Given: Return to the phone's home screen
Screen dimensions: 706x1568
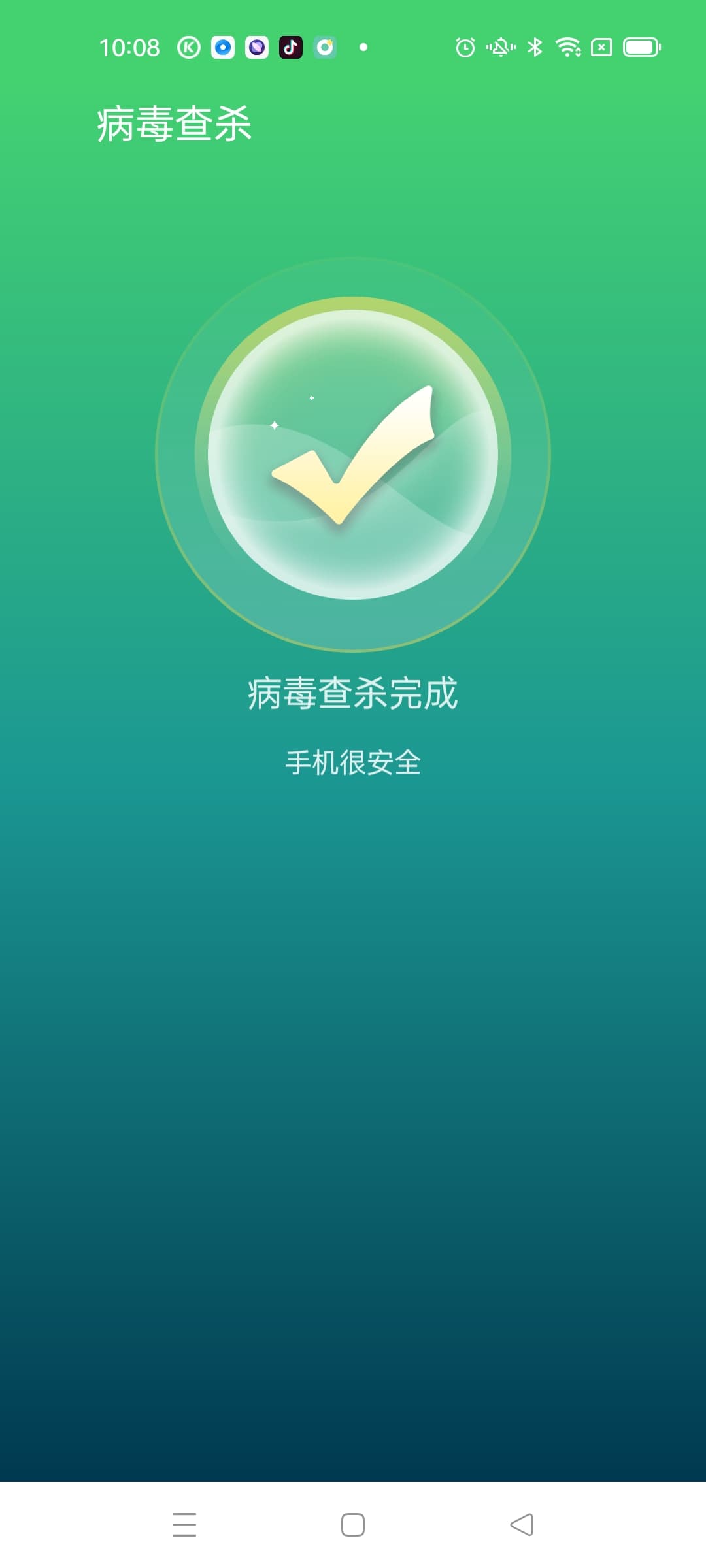Looking at the screenshot, I should click(x=353, y=1525).
